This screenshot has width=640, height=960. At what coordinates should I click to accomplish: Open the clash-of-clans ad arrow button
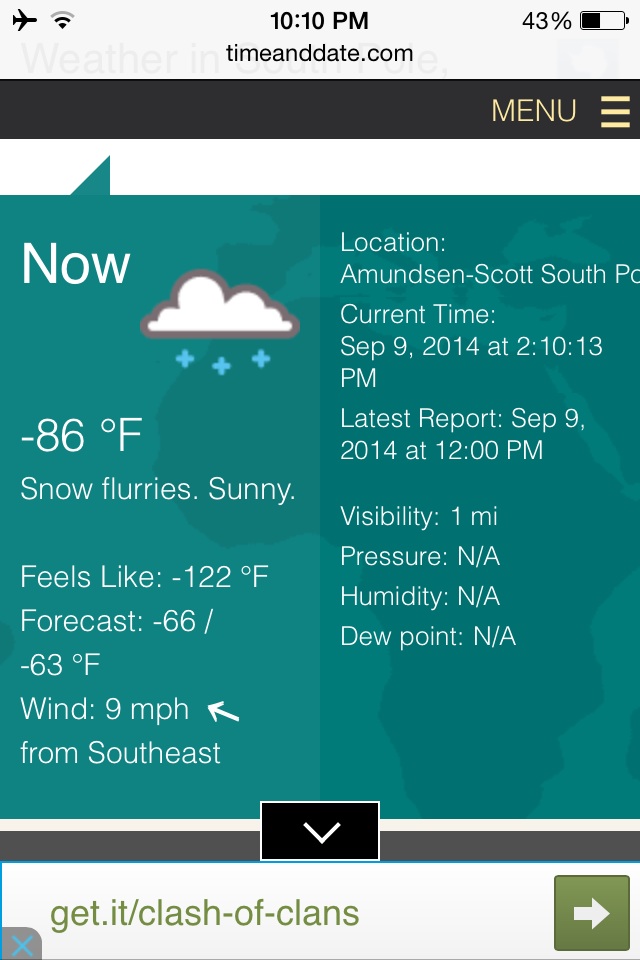592,913
